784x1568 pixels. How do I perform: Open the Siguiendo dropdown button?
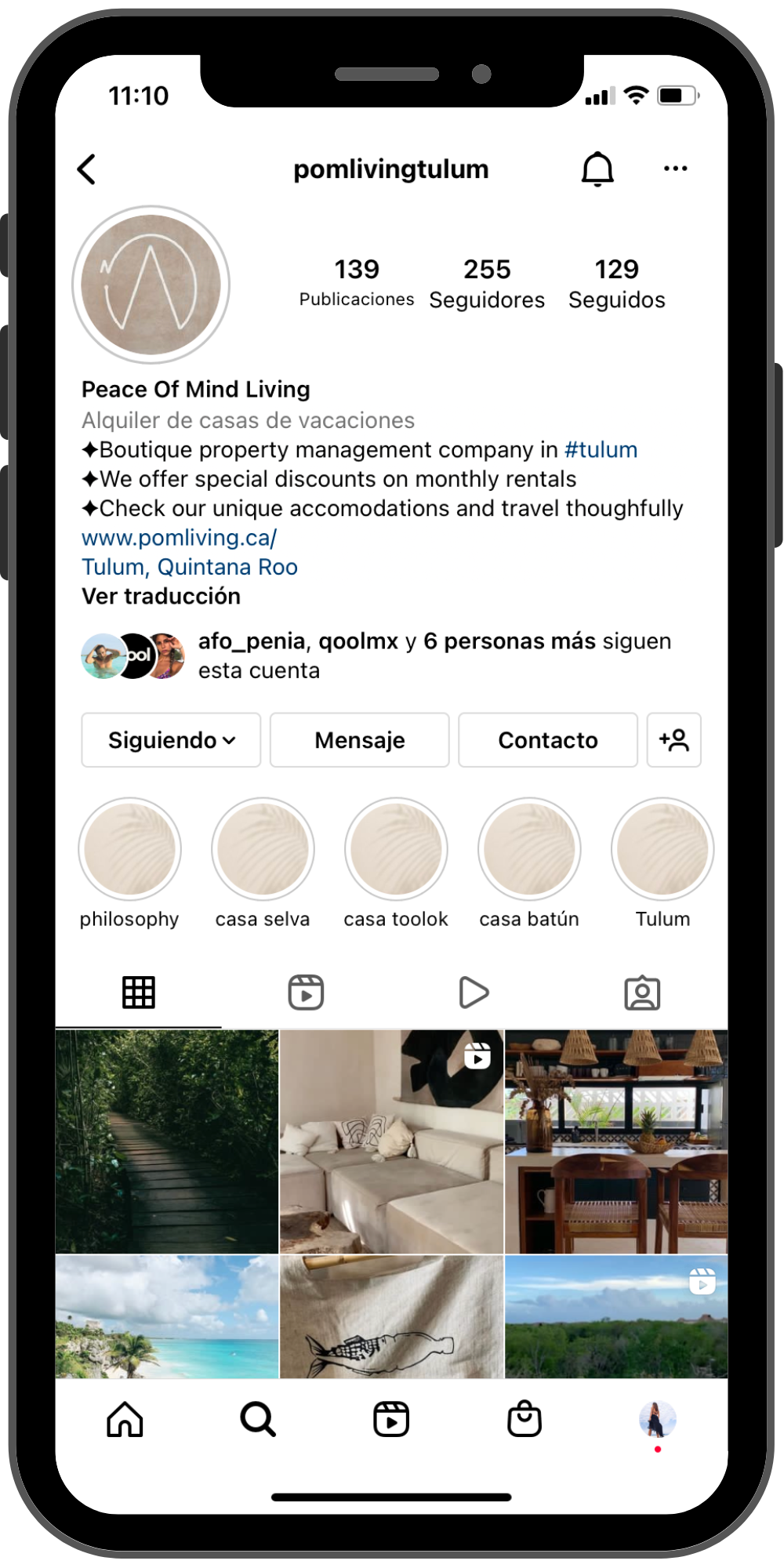pyautogui.click(x=171, y=740)
